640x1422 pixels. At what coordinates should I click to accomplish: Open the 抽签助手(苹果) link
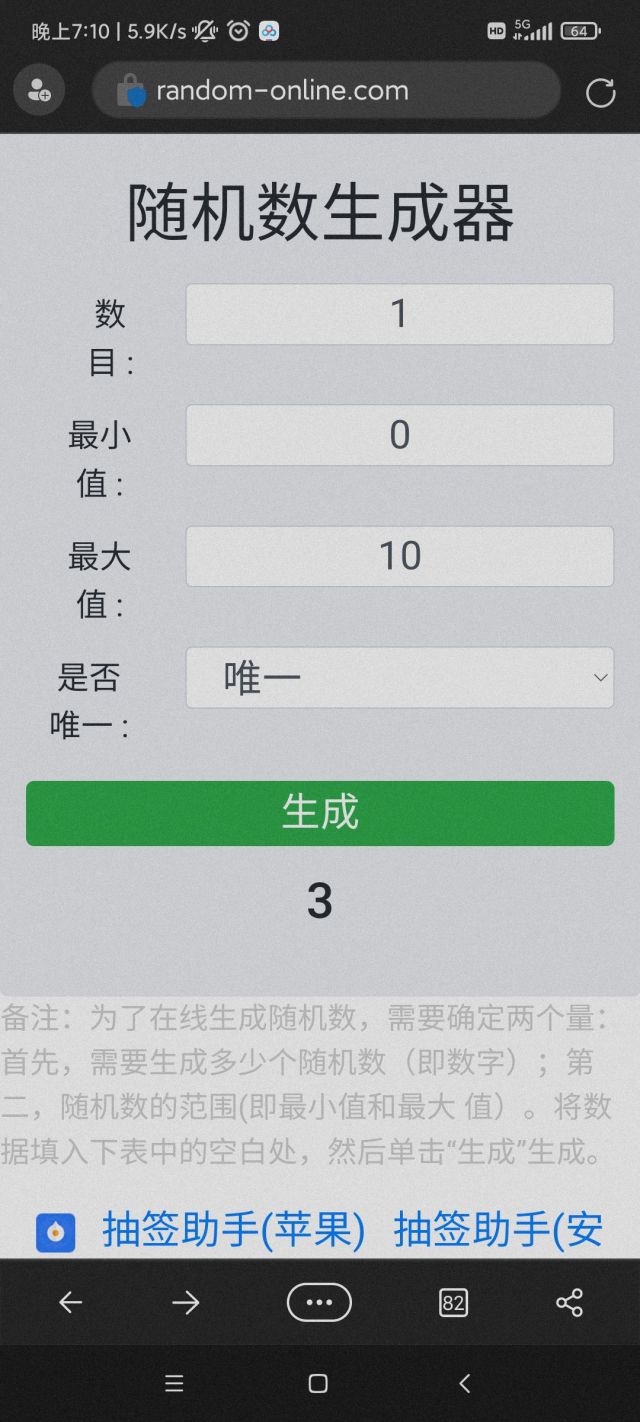tap(233, 1230)
